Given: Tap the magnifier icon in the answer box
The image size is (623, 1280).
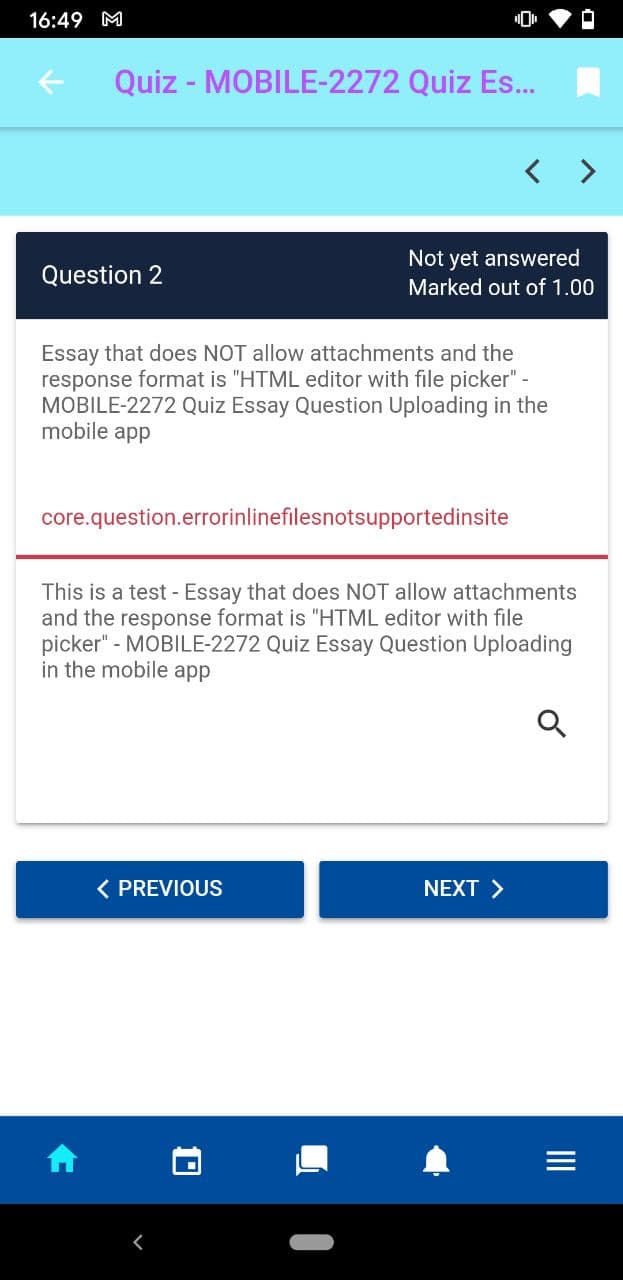Looking at the screenshot, I should [x=552, y=723].
